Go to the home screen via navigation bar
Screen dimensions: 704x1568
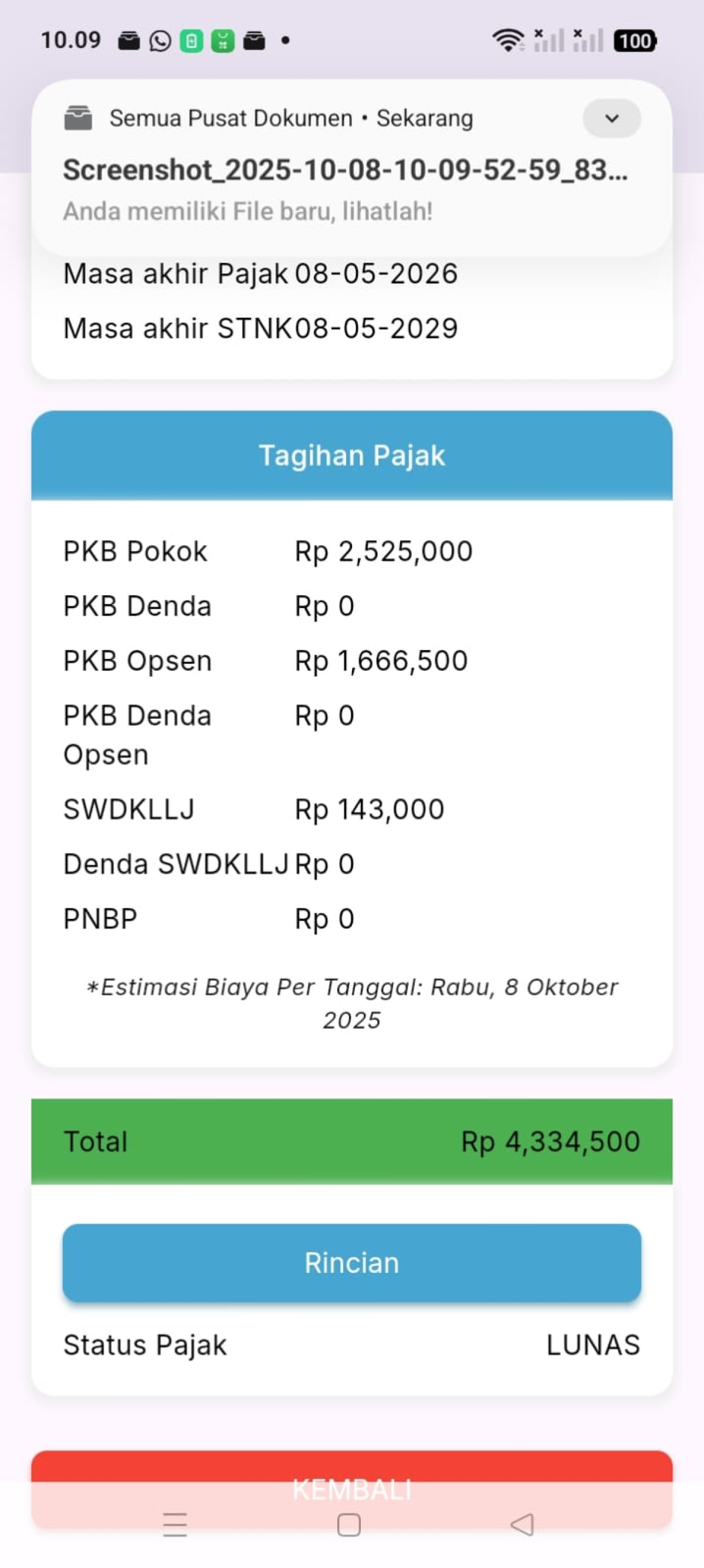348,1525
